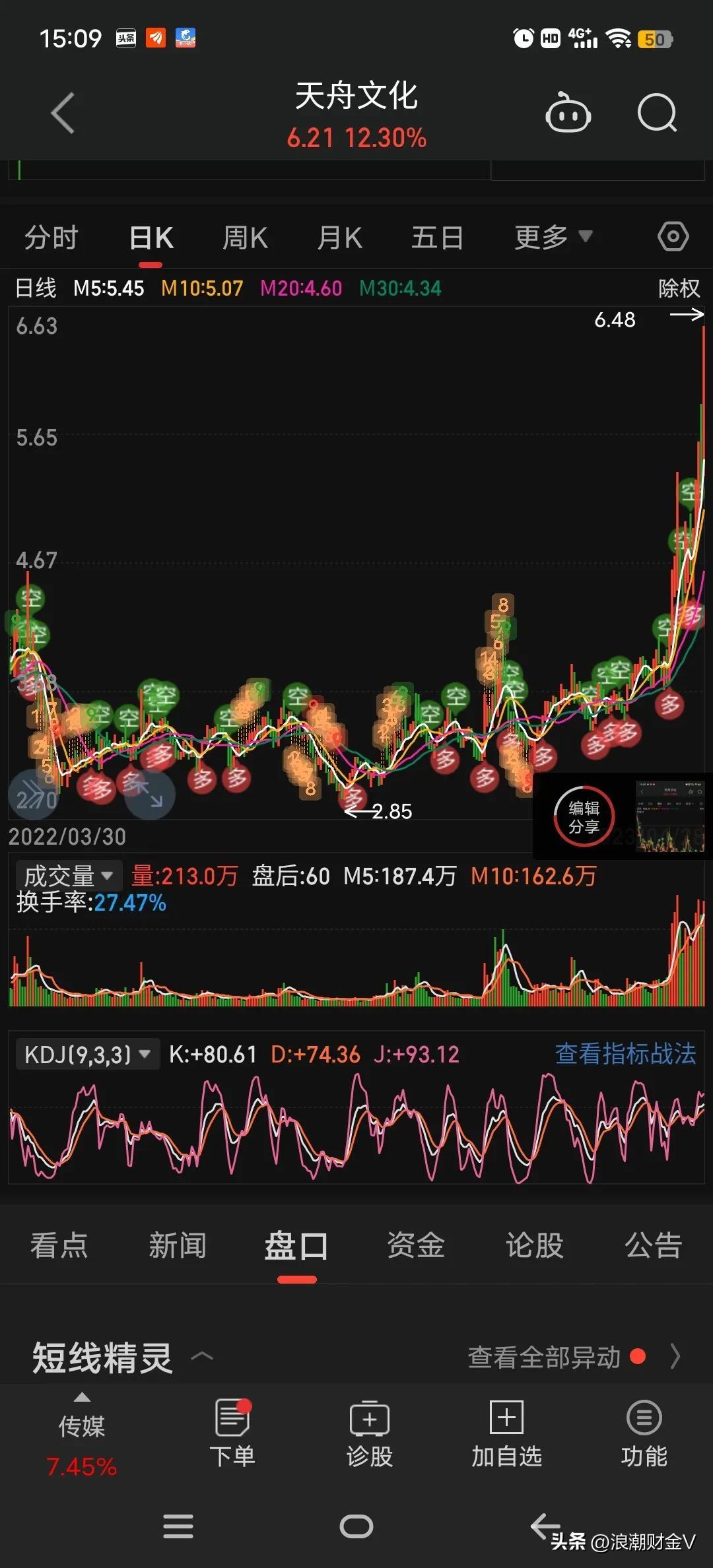Image resolution: width=713 pixels, height=1568 pixels.
Task: Tap the robot stock-diagnosis icon beside the title
Action: pyautogui.click(x=569, y=114)
